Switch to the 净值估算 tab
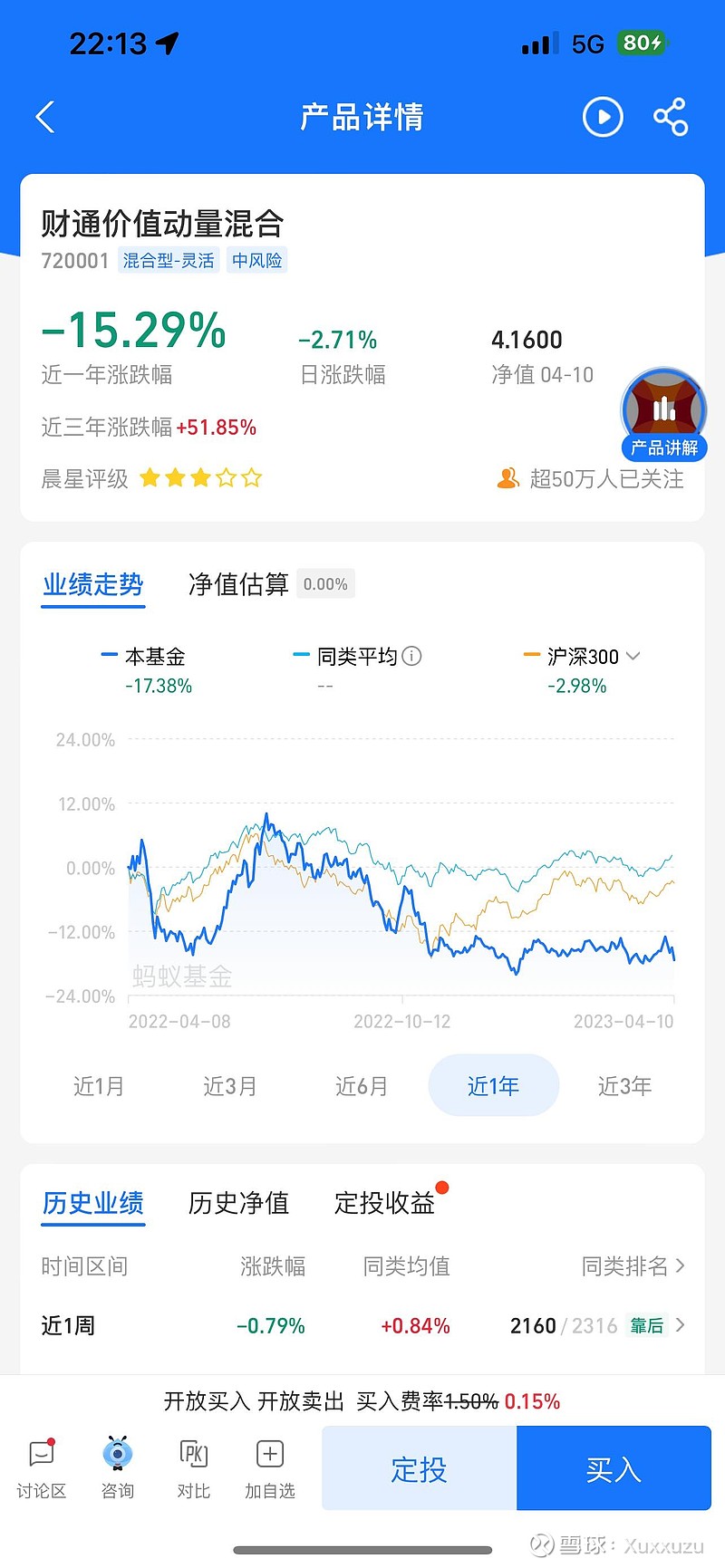 238,584
